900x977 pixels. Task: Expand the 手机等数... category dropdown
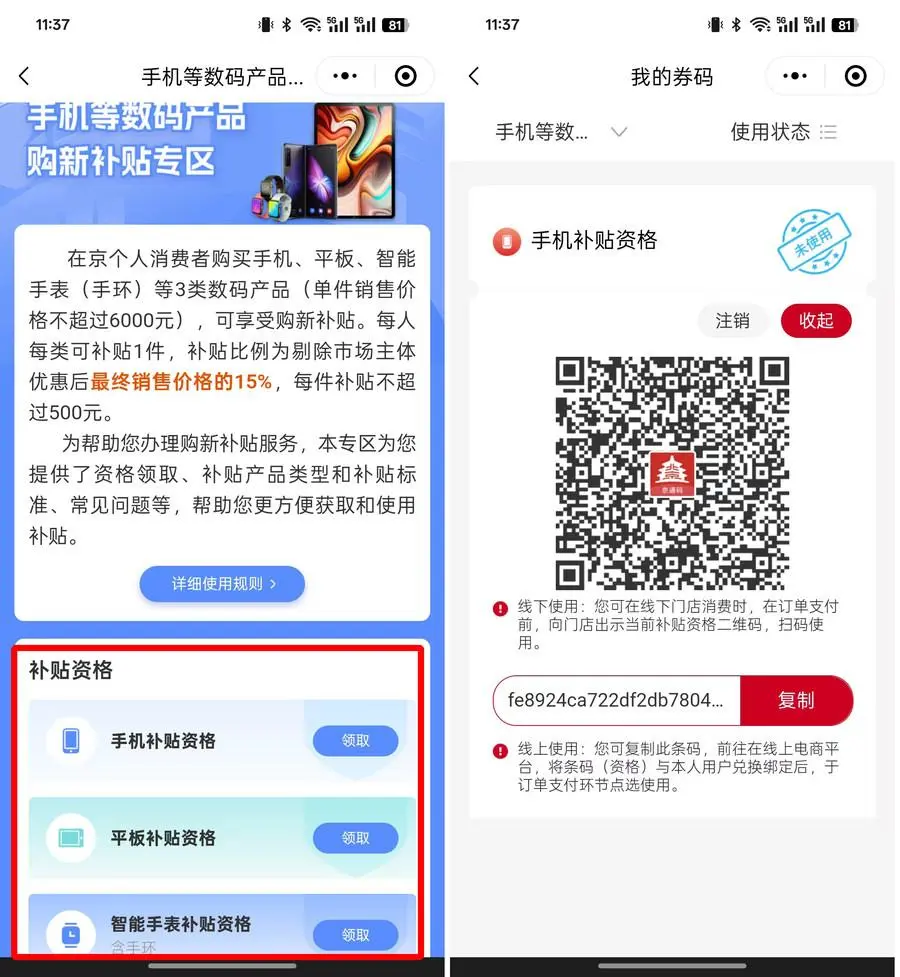click(x=560, y=132)
